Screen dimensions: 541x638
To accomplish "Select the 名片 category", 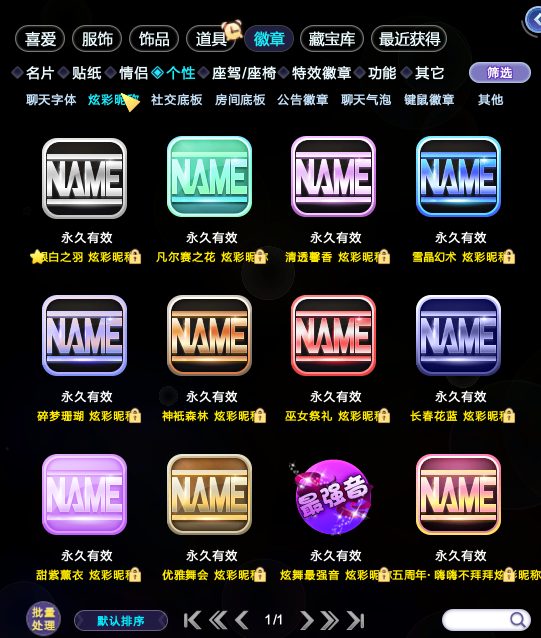I will tap(40, 73).
